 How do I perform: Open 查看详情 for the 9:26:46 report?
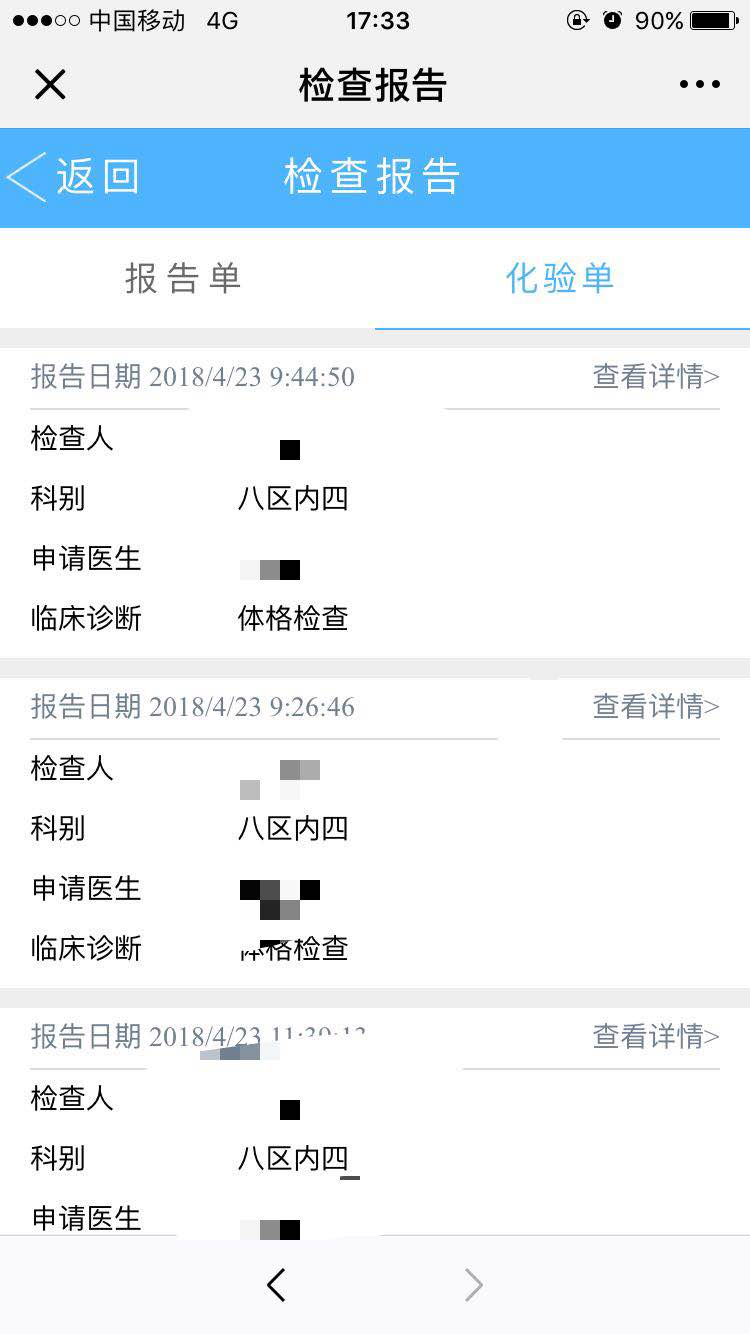coord(655,707)
